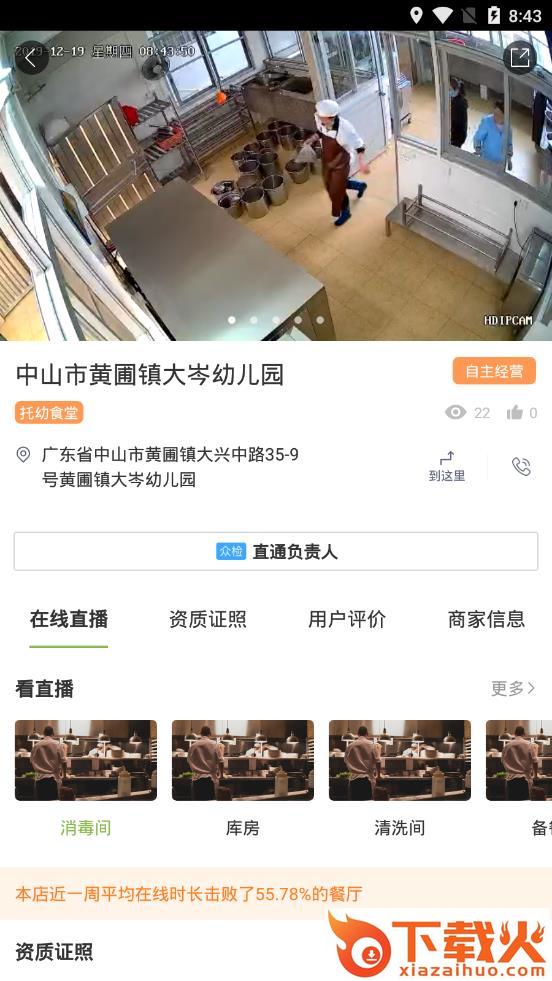Like this canteen with thumbs-up icon
Image resolution: width=552 pixels, height=981 pixels.
(514, 412)
